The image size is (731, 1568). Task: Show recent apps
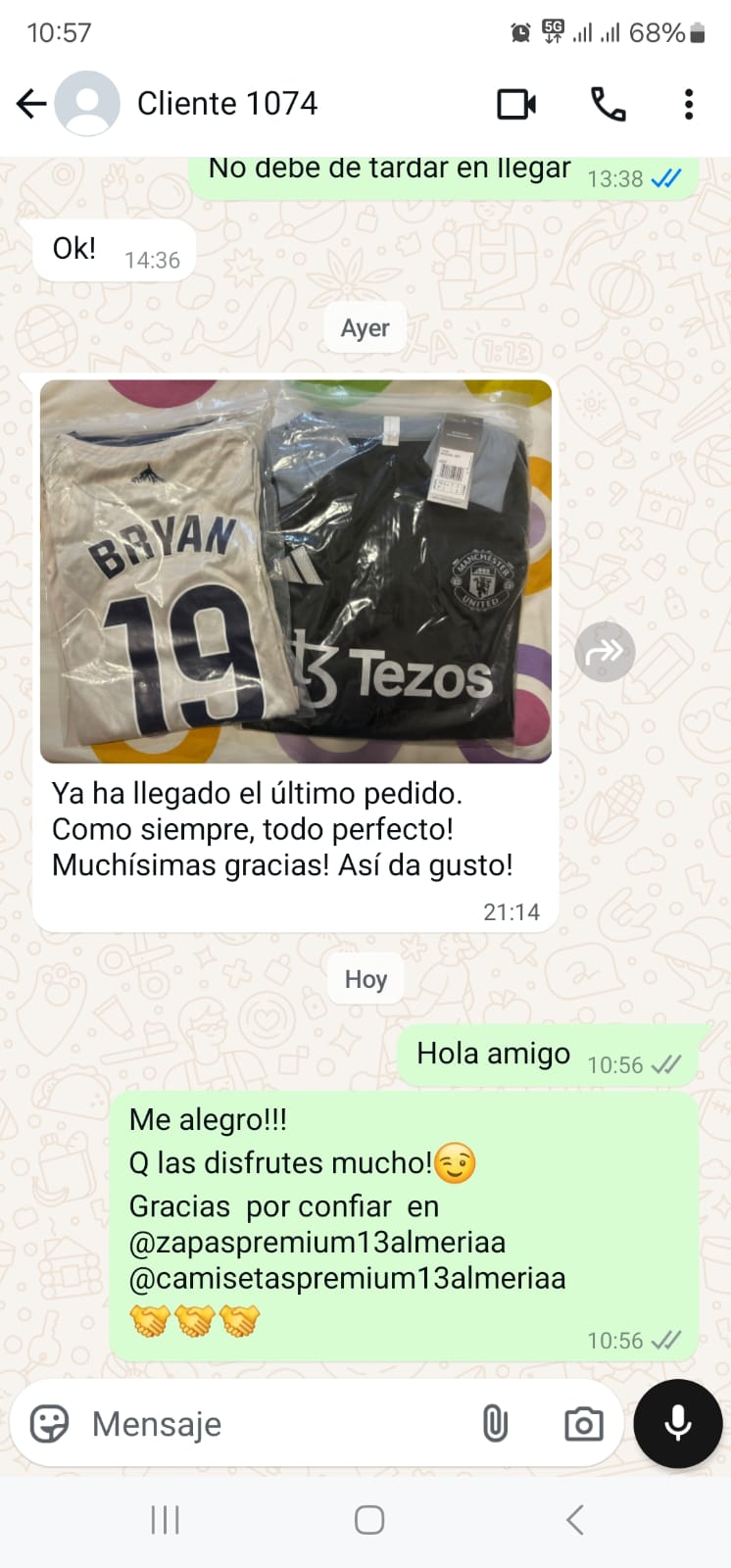(x=165, y=1520)
